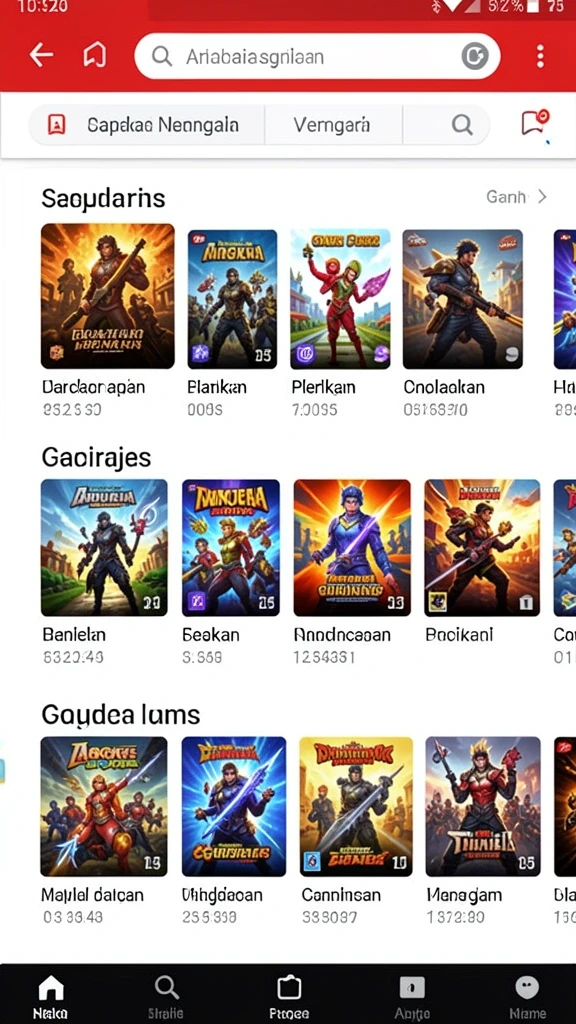The width and height of the screenshot is (576, 1024).
Task: Tap the bookmark icon in the red bar
Action: tap(95, 56)
